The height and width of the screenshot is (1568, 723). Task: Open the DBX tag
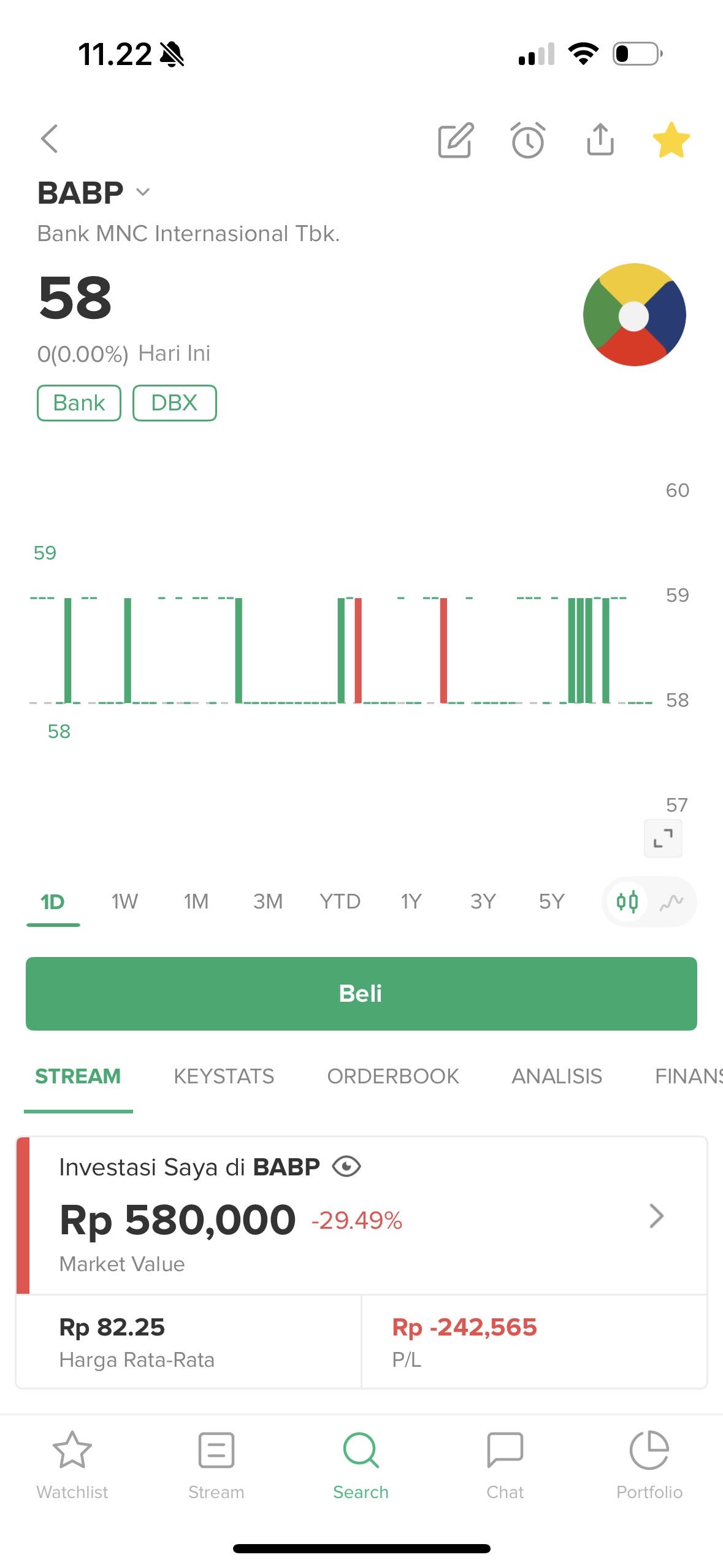coord(175,402)
